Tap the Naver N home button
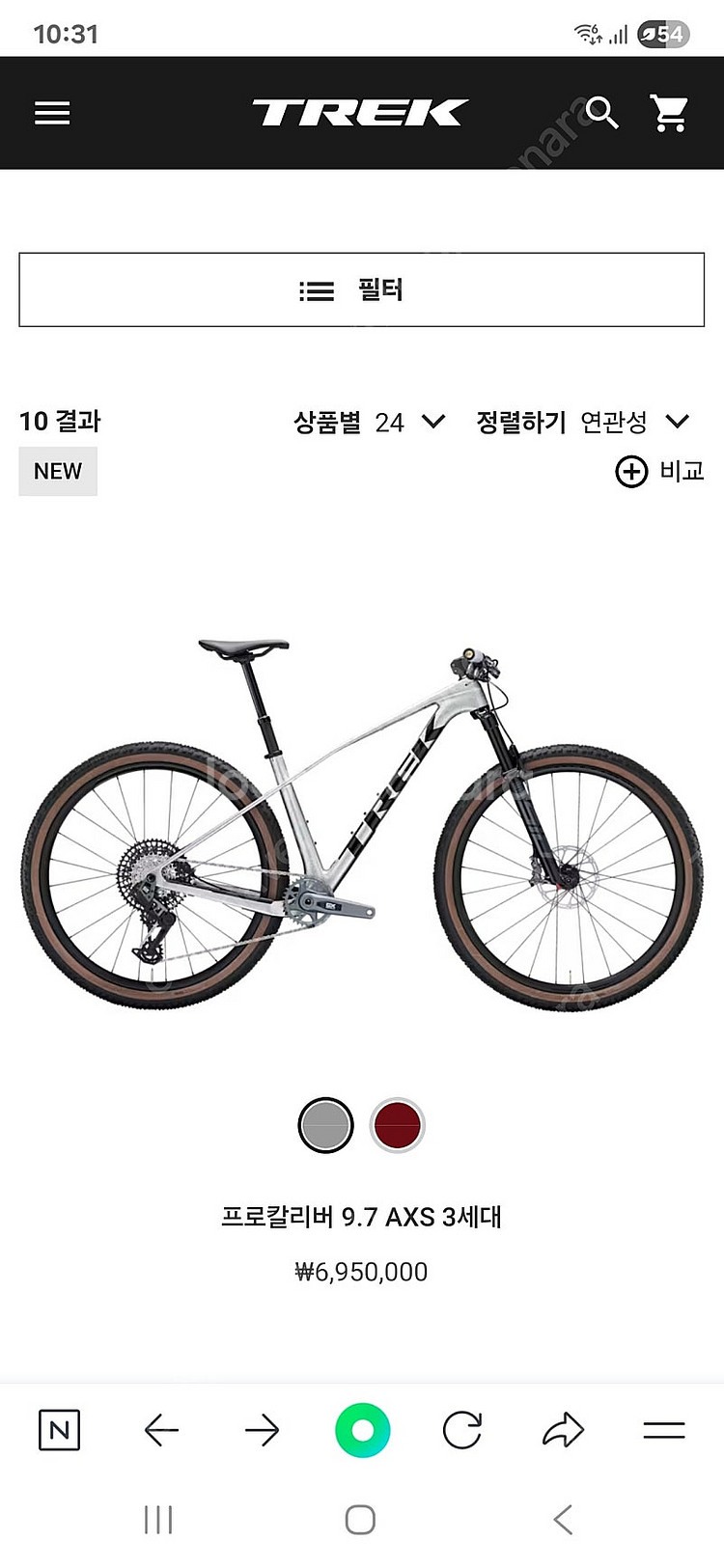Image resolution: width=724 pixels, height=1568 pixels. pos(59,1429)
